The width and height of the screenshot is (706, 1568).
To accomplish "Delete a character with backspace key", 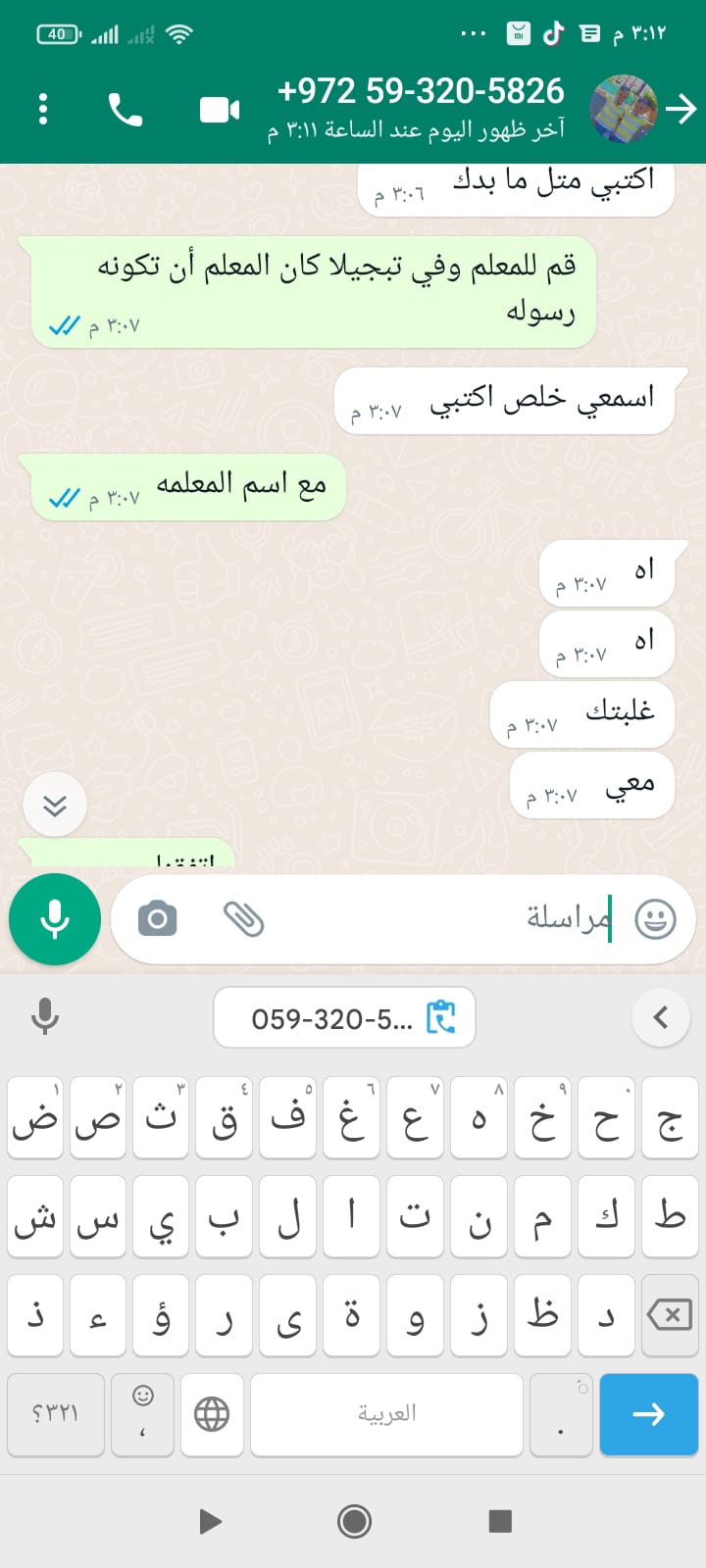I will 670,1315.
